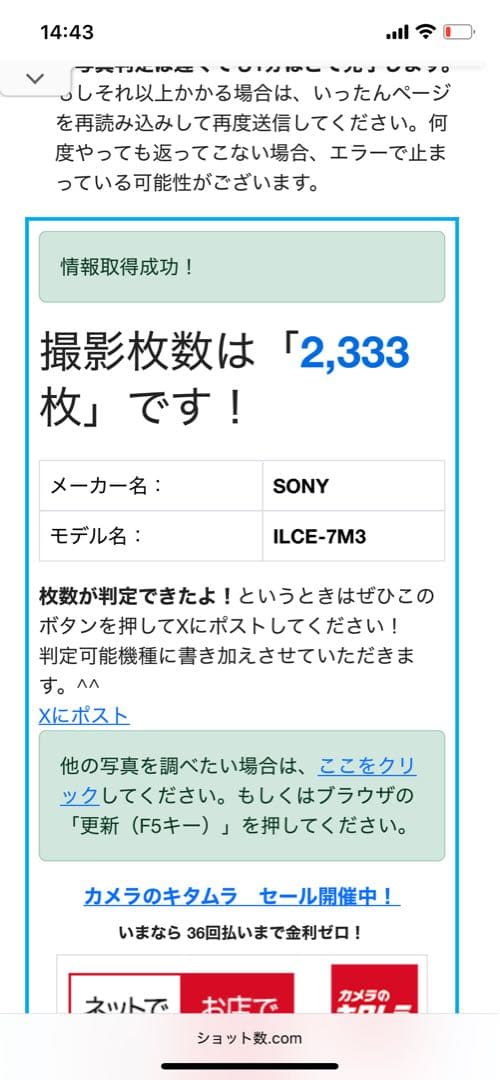Open カメラのキタムラ セール開催中 link
This screenshot has height=1080, width=500.
click(x=242, y=896)
